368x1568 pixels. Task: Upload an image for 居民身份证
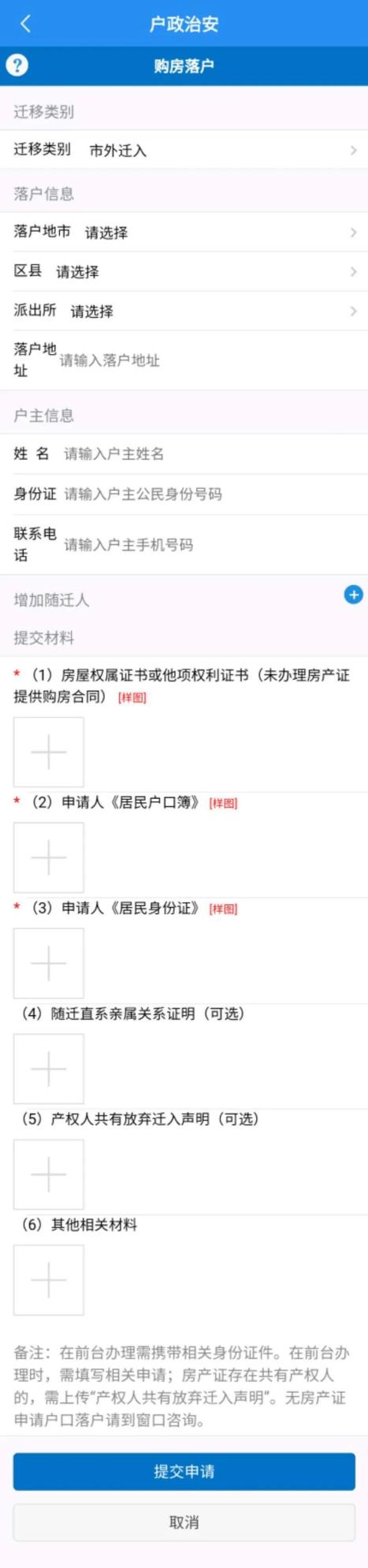[x=49, y=964]
